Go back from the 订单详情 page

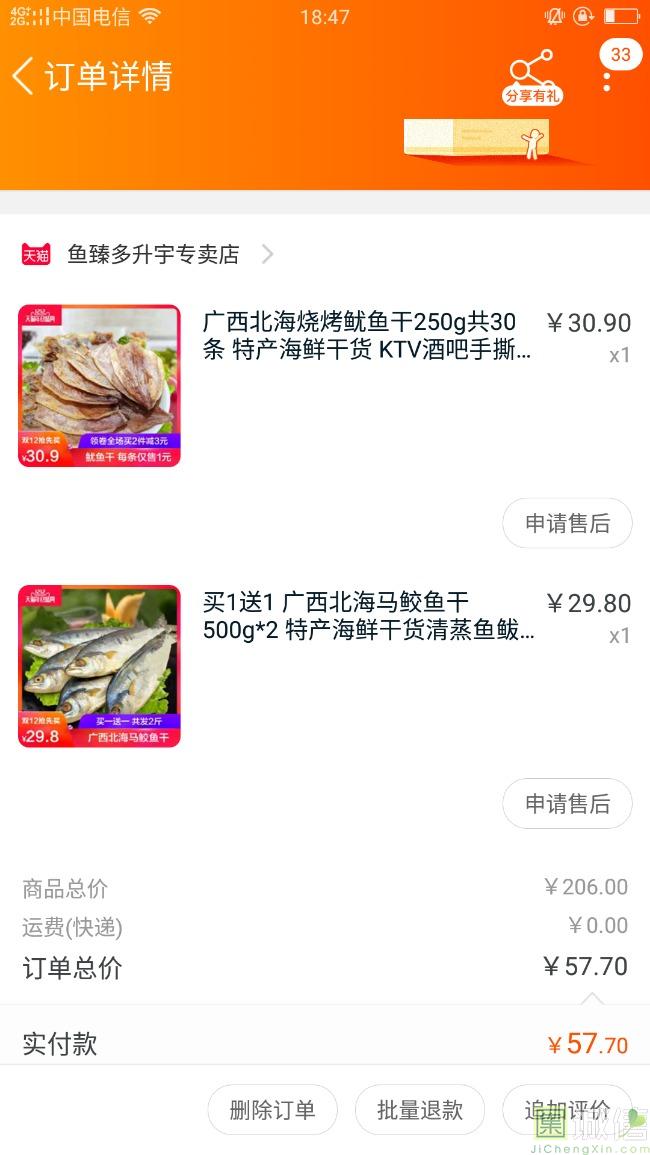coord(24,76)
